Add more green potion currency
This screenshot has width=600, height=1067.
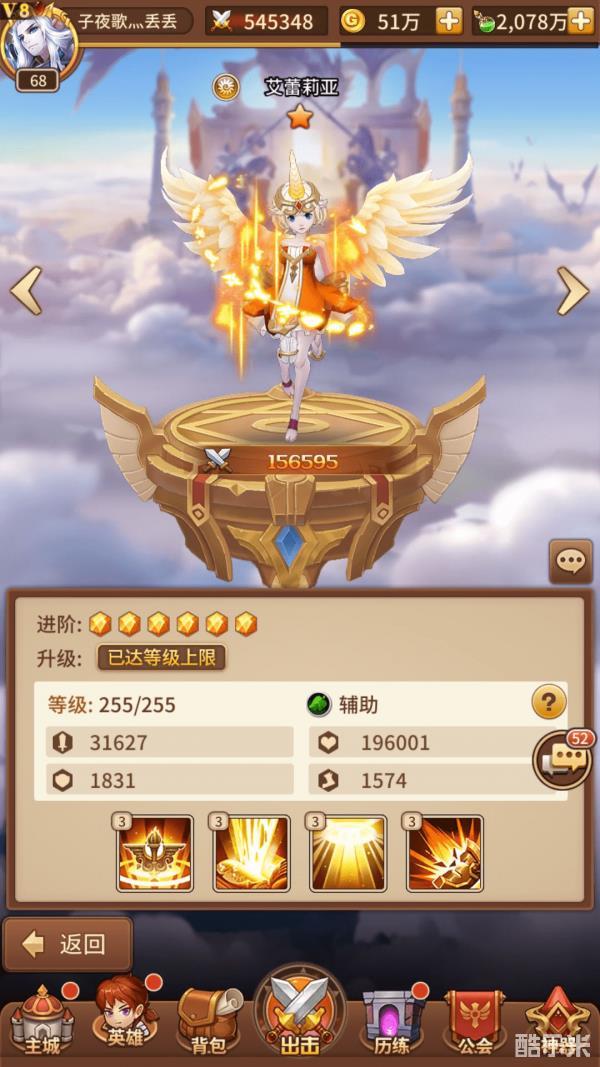pos(580,21)
